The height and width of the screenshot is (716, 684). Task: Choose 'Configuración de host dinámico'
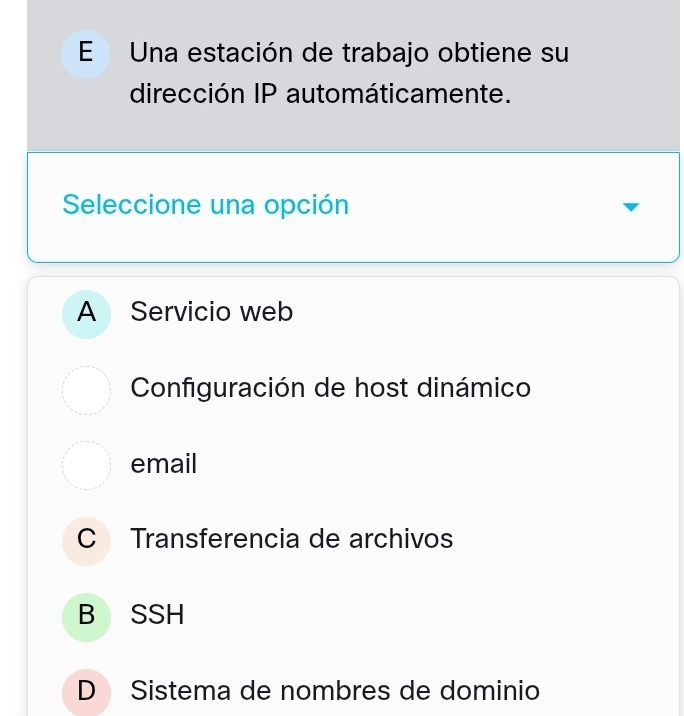click(x=330, y=388)
